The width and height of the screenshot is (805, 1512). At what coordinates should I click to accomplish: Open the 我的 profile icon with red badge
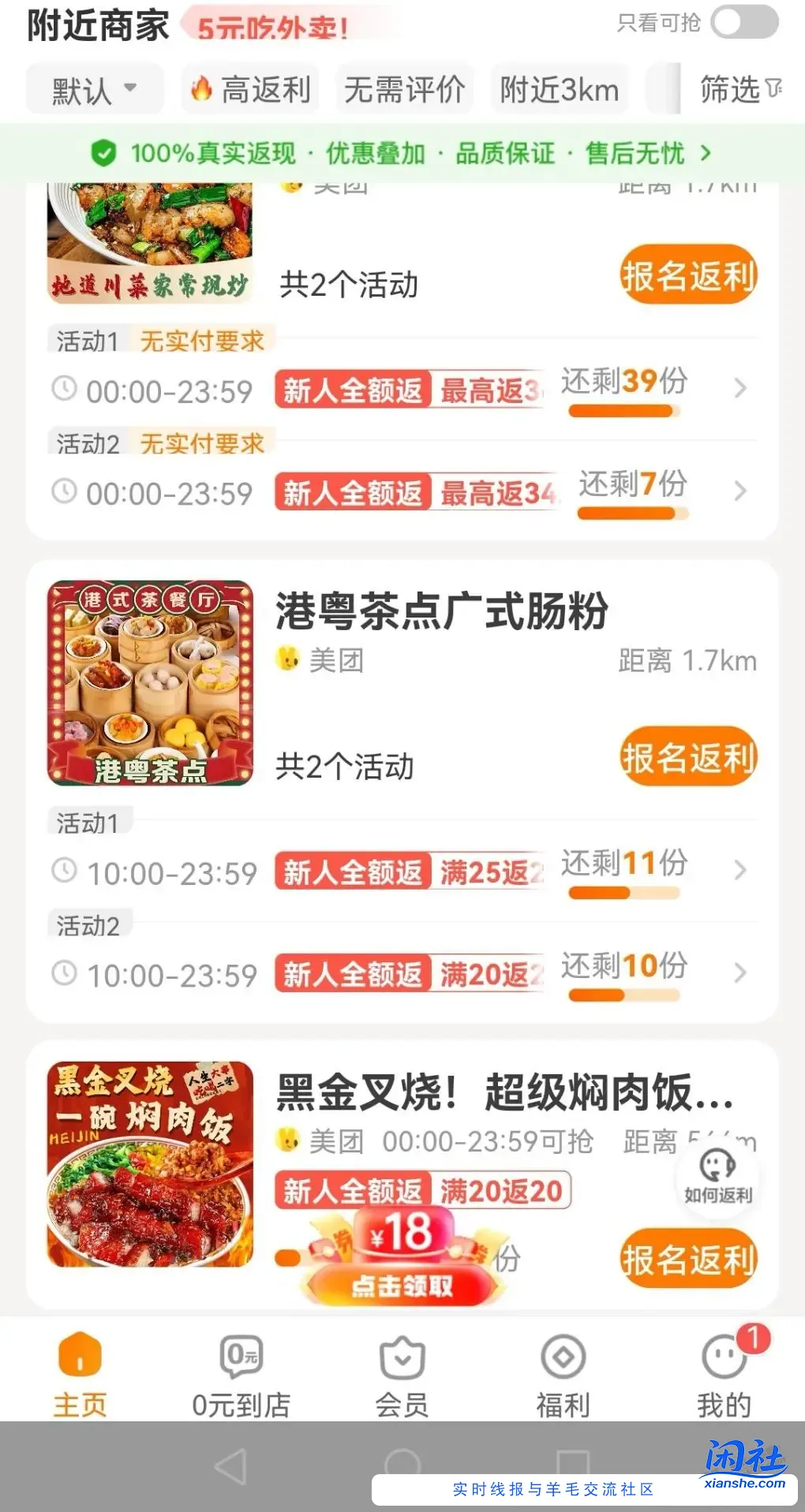723,1352
